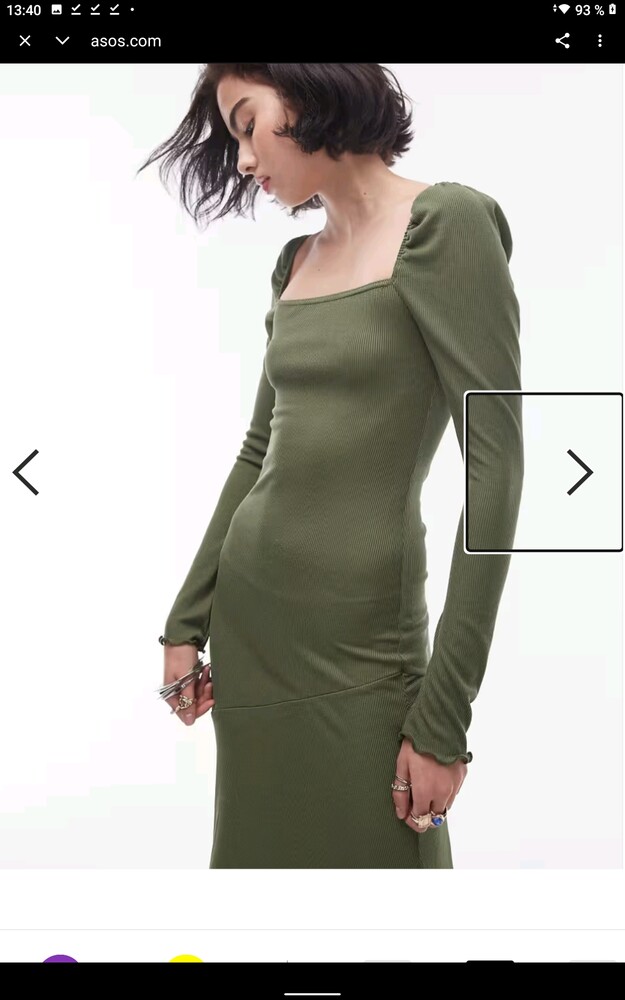Viewport: 625px width, 1000px height.
Task: Open the three-dot overflow menu
Action: point(599,41)
